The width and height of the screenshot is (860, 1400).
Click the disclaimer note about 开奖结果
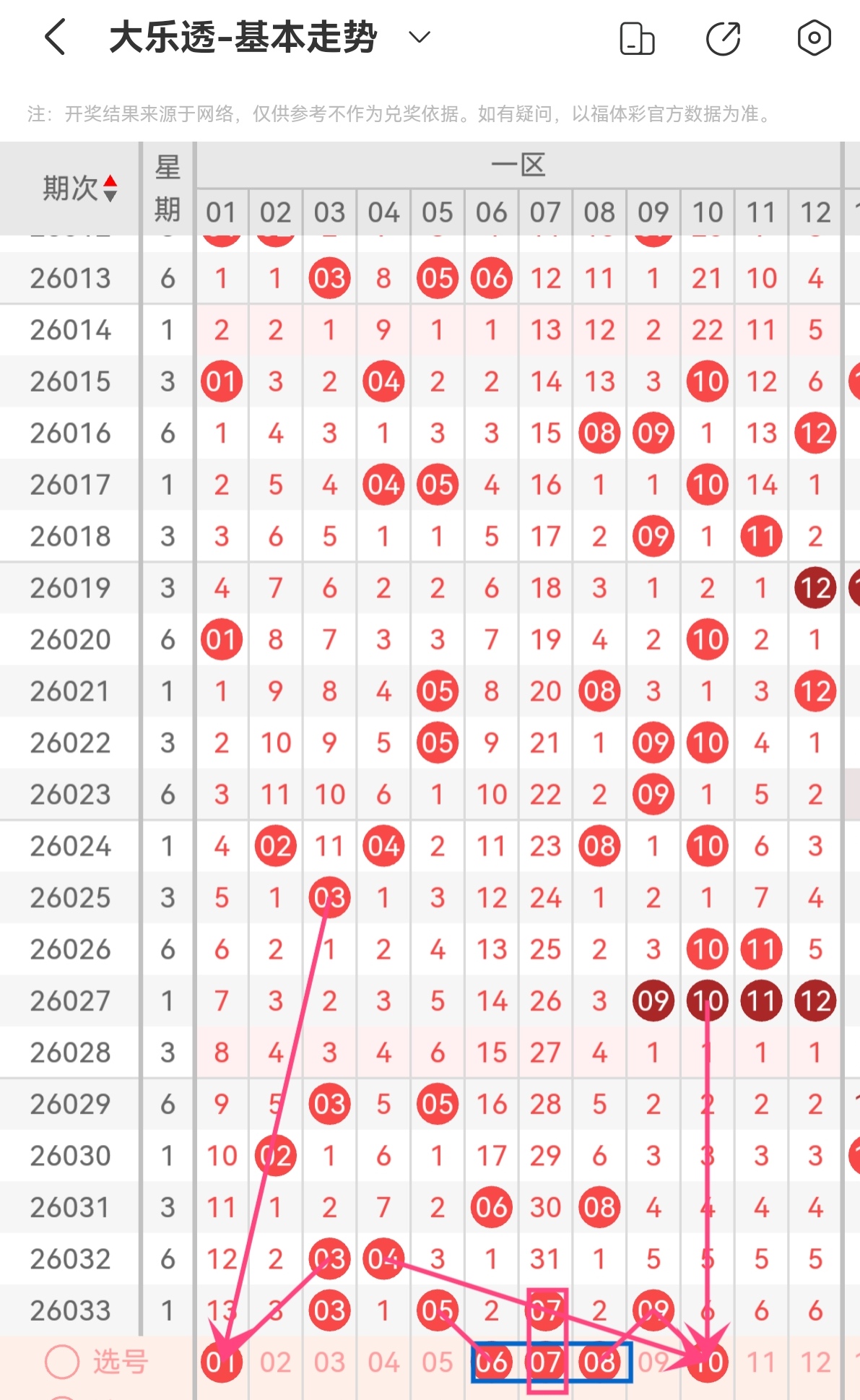point(397,113)
